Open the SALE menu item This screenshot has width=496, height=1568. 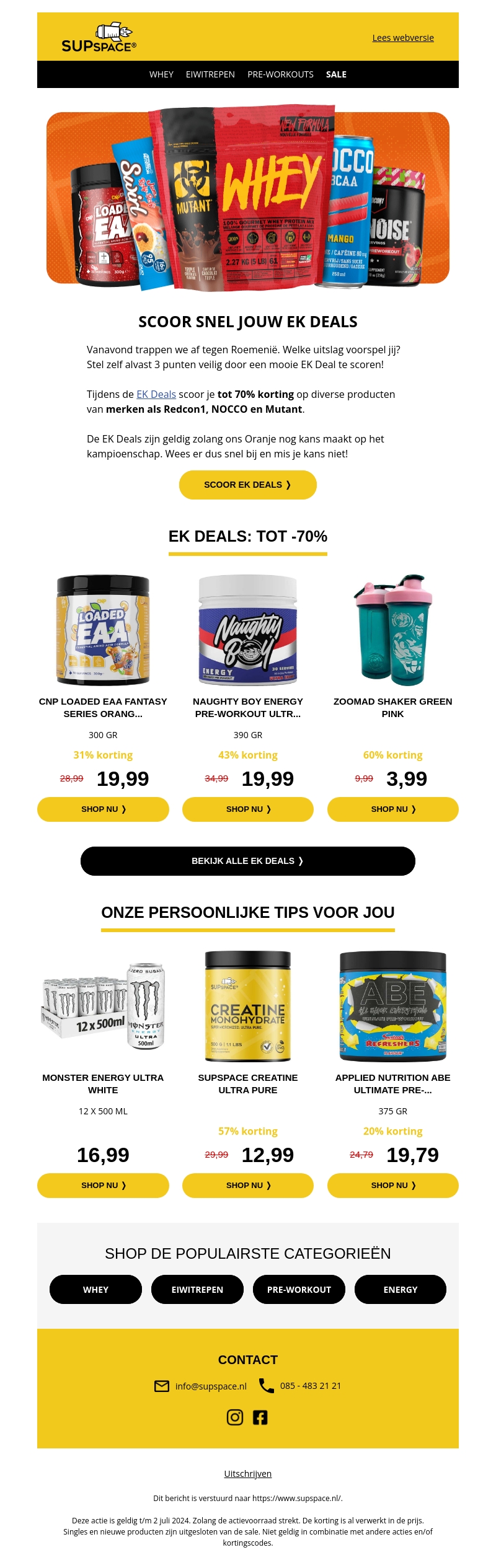336,74
